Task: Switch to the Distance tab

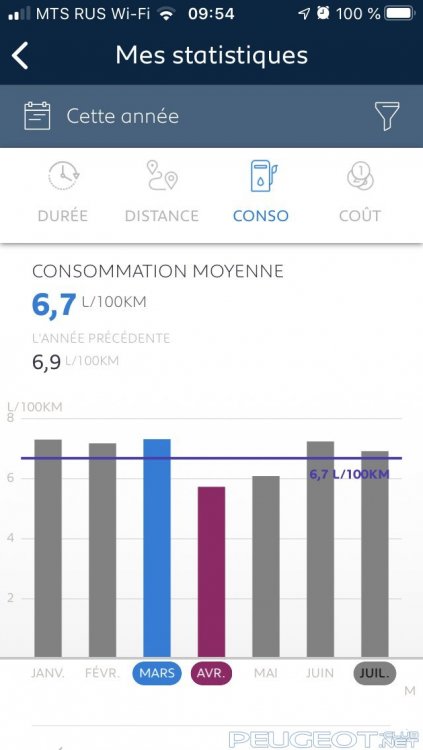Action: click(x=162, y=191)
